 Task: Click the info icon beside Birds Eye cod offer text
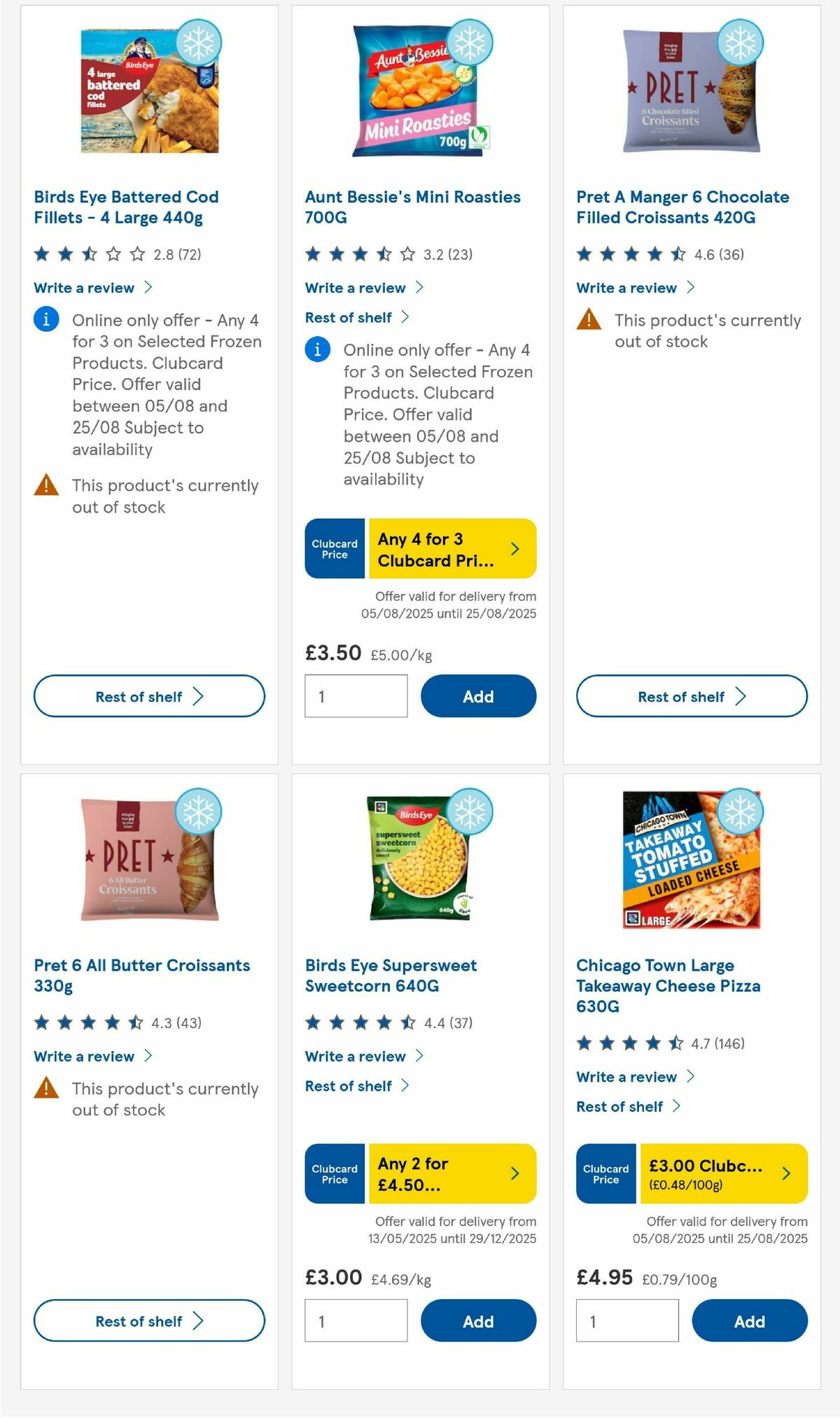45,320
